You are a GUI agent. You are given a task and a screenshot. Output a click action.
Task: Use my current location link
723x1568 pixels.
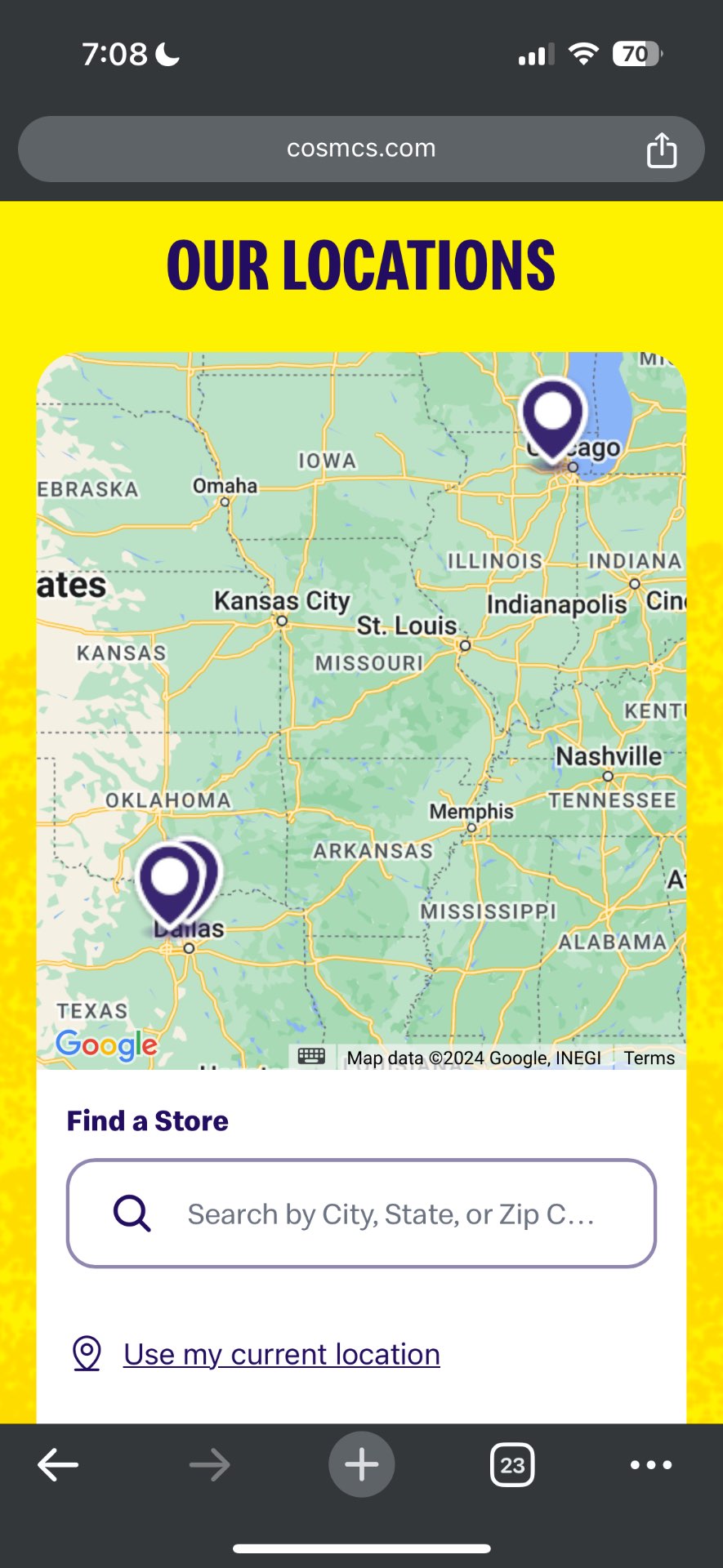coord(281,1354)
